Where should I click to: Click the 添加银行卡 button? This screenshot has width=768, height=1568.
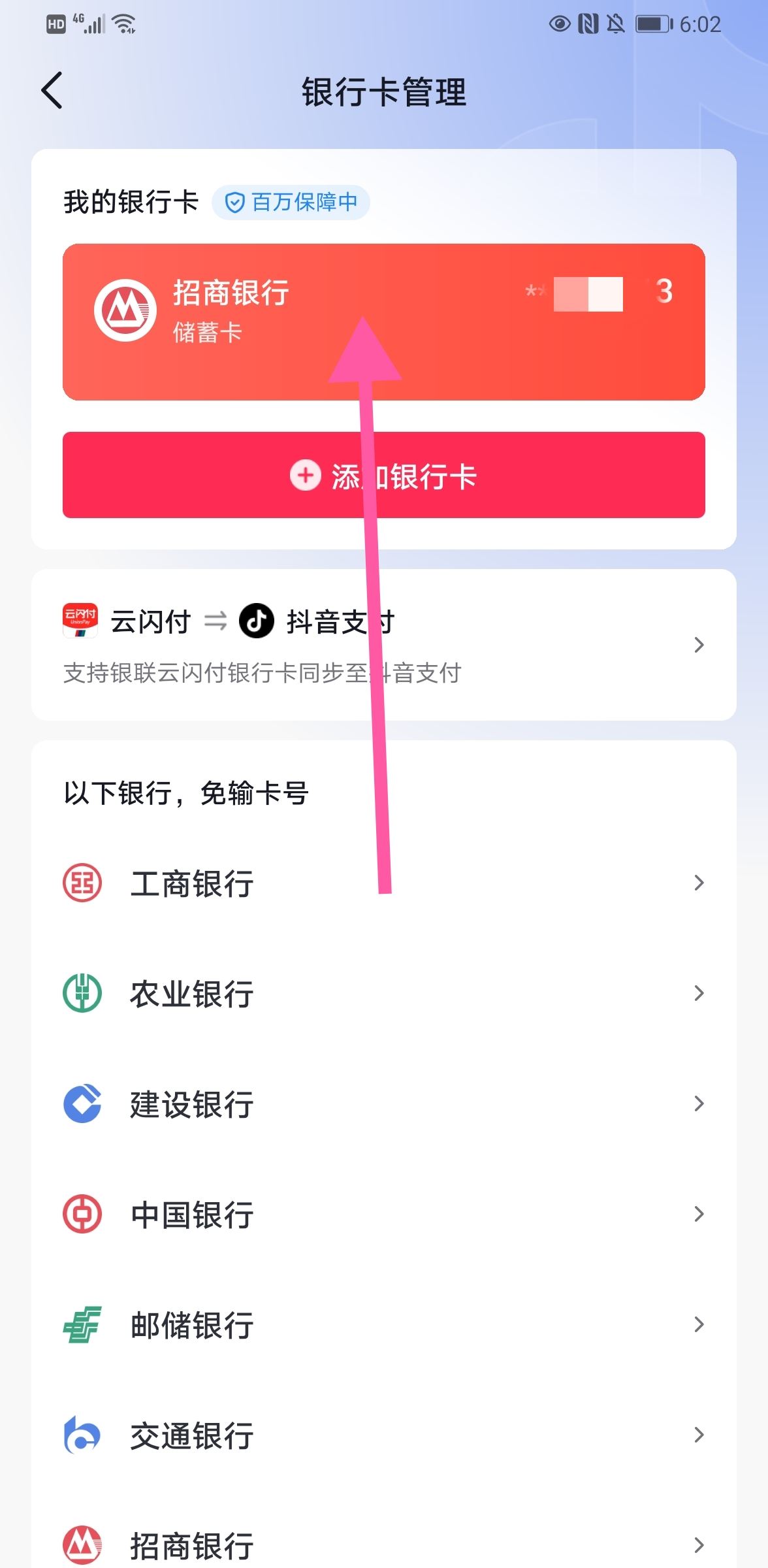pos(384,476)
